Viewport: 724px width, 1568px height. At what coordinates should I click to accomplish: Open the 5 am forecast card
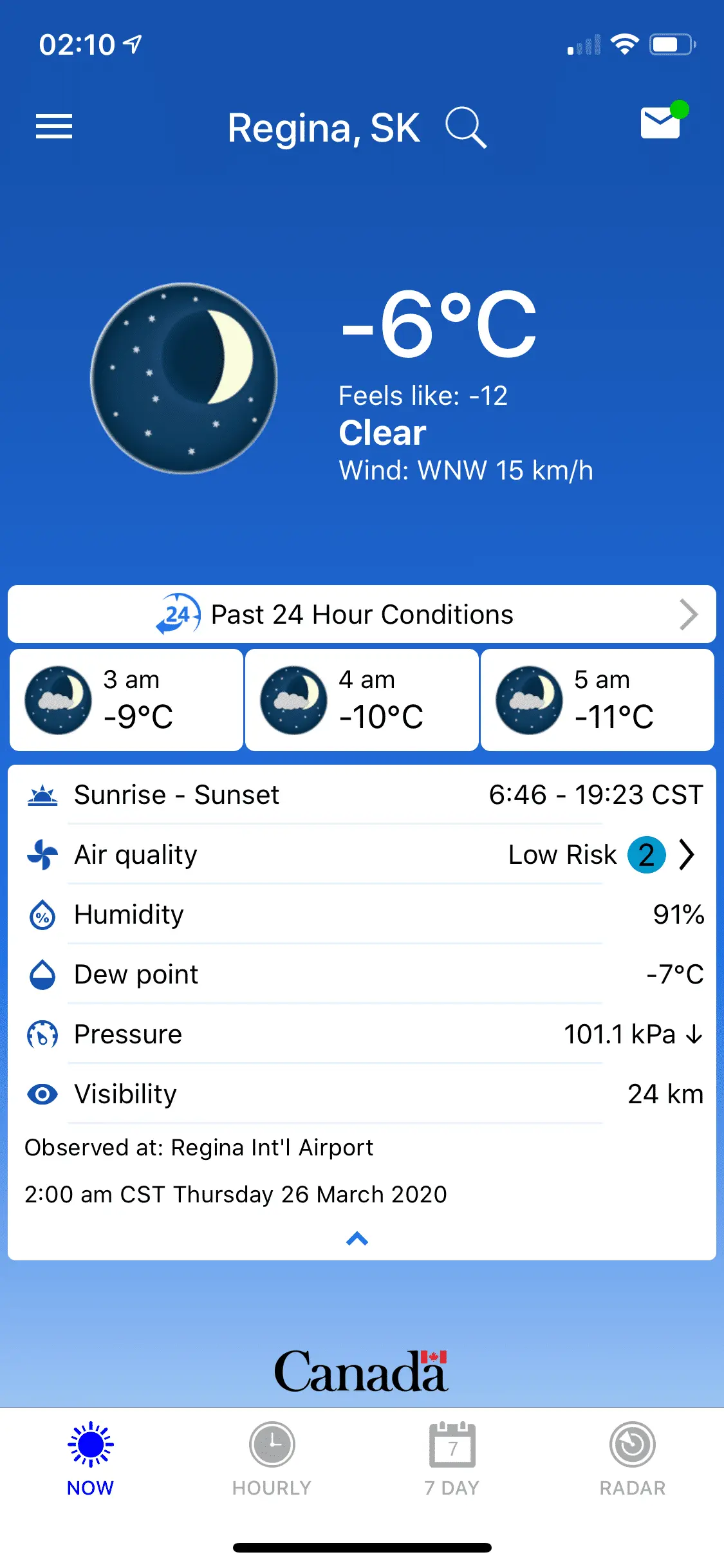tap(597, 700)
